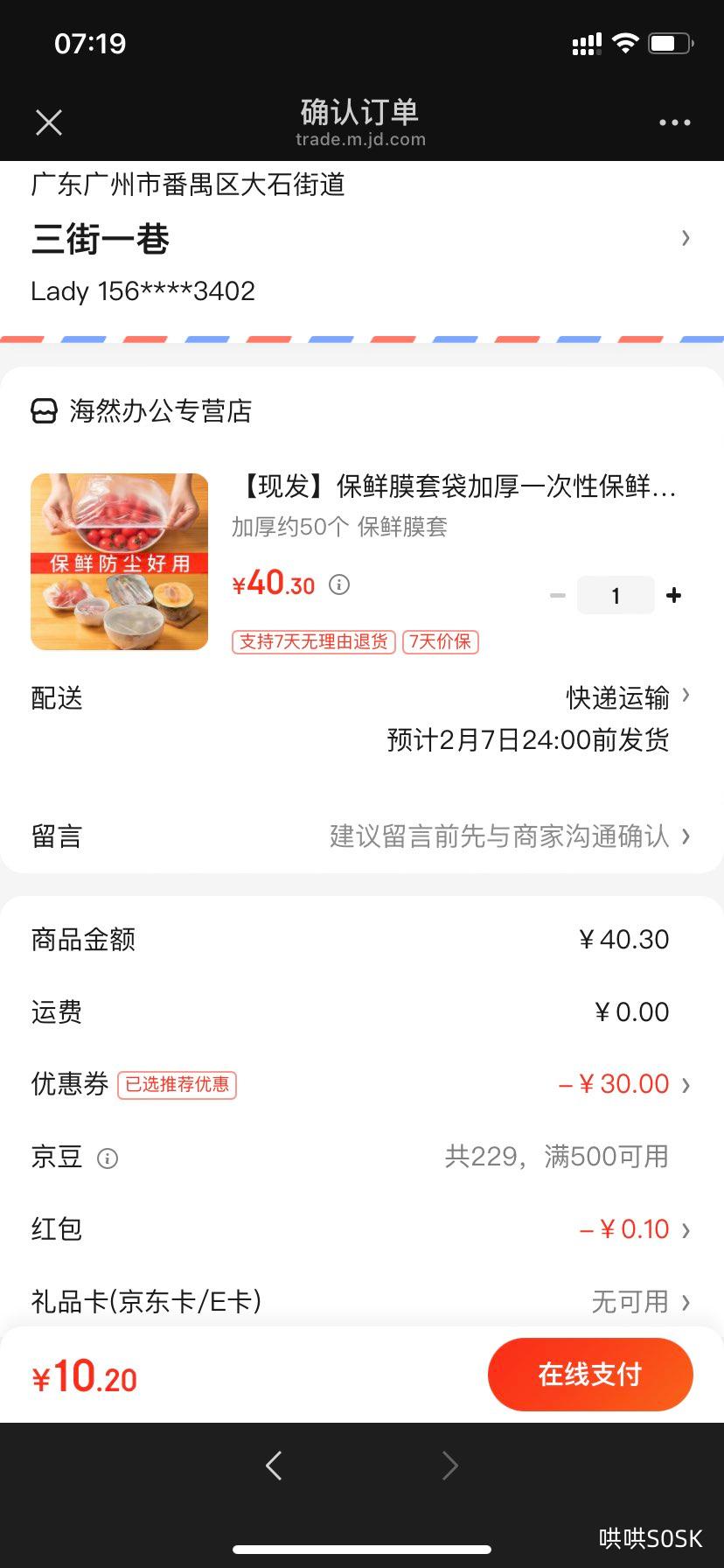Edit the quantity field showing 1
The height and width of the screenshot is (1568, 724).
[x=616, y=596]
